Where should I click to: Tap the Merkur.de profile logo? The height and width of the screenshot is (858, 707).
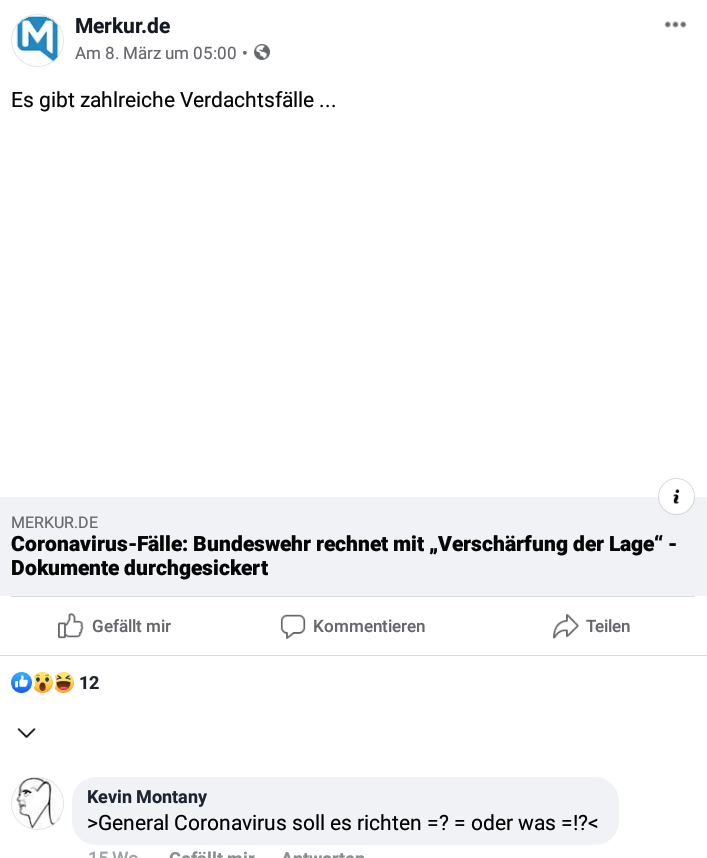click(x=38, y=40)
